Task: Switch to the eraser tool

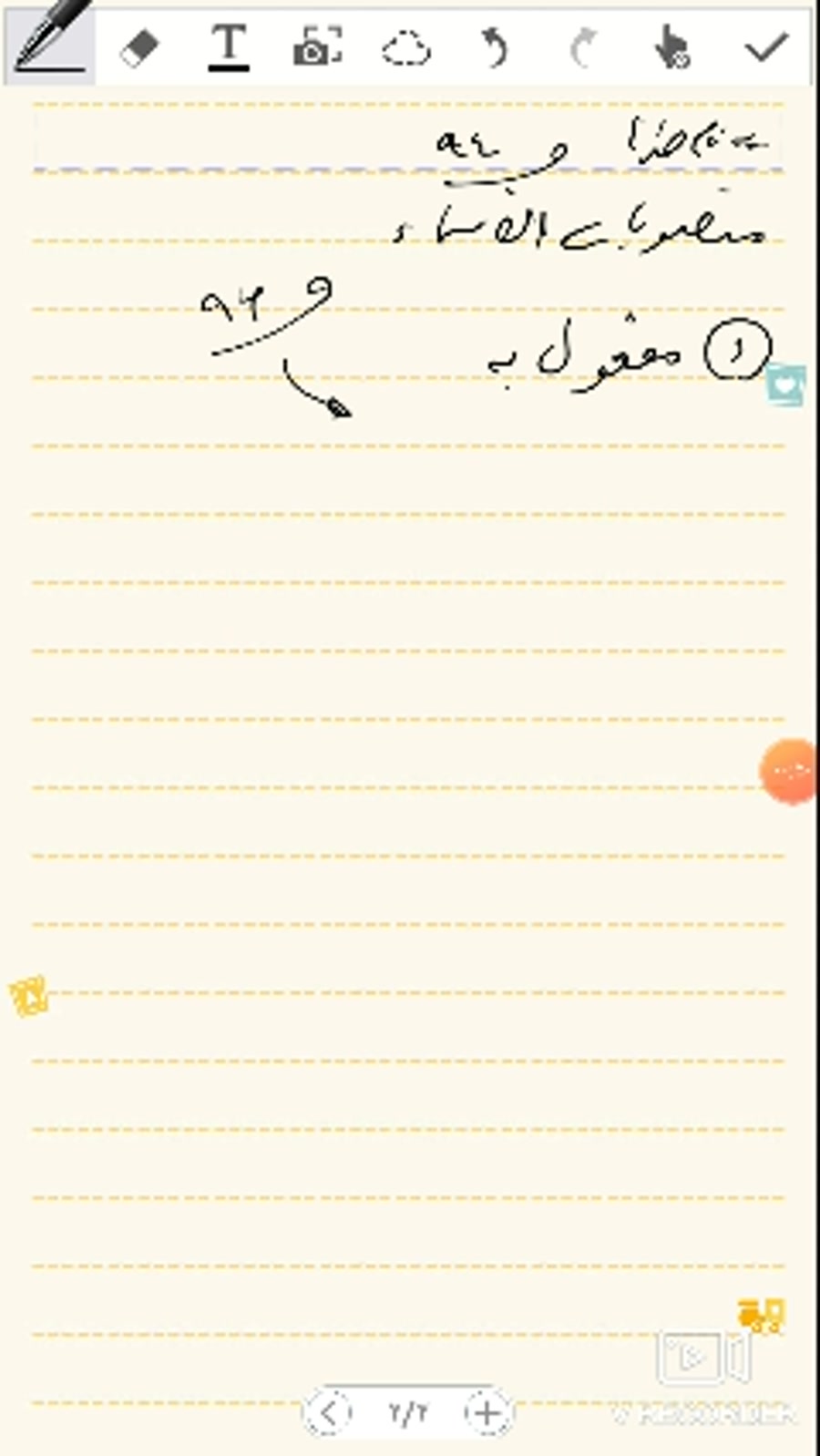Action: 139,47
